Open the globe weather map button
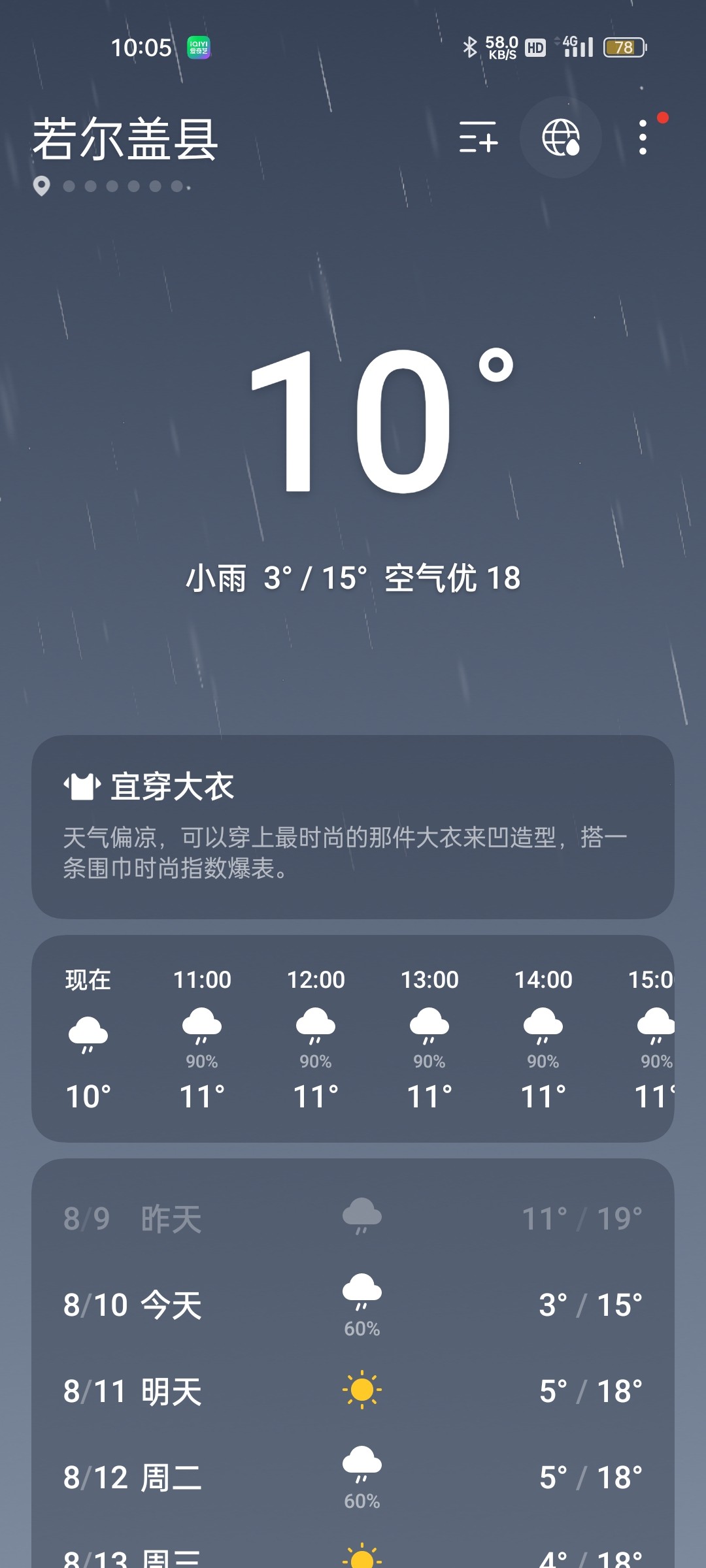This screenshot has width=706, height=1568. coord(560,137)
